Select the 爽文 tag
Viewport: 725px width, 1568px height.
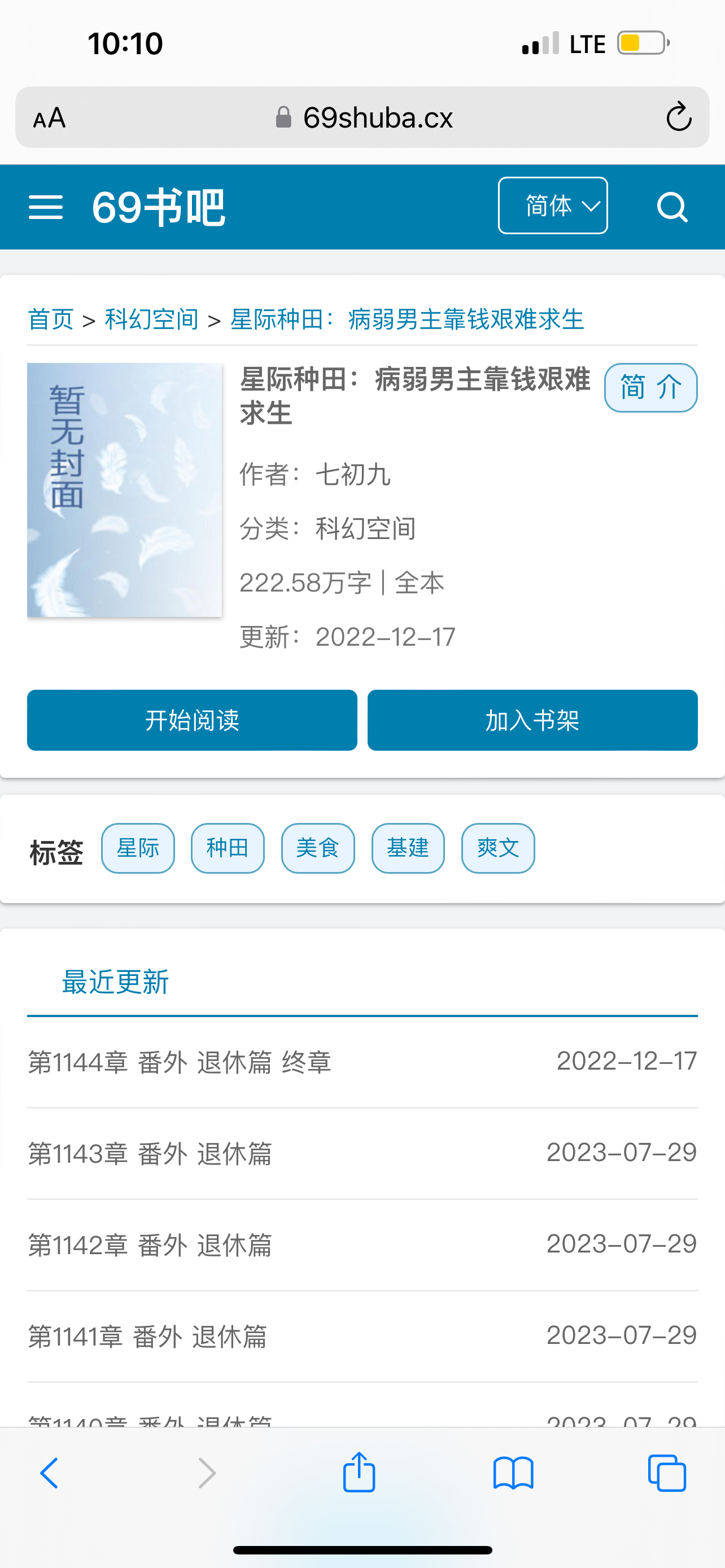tap(498, 848)
